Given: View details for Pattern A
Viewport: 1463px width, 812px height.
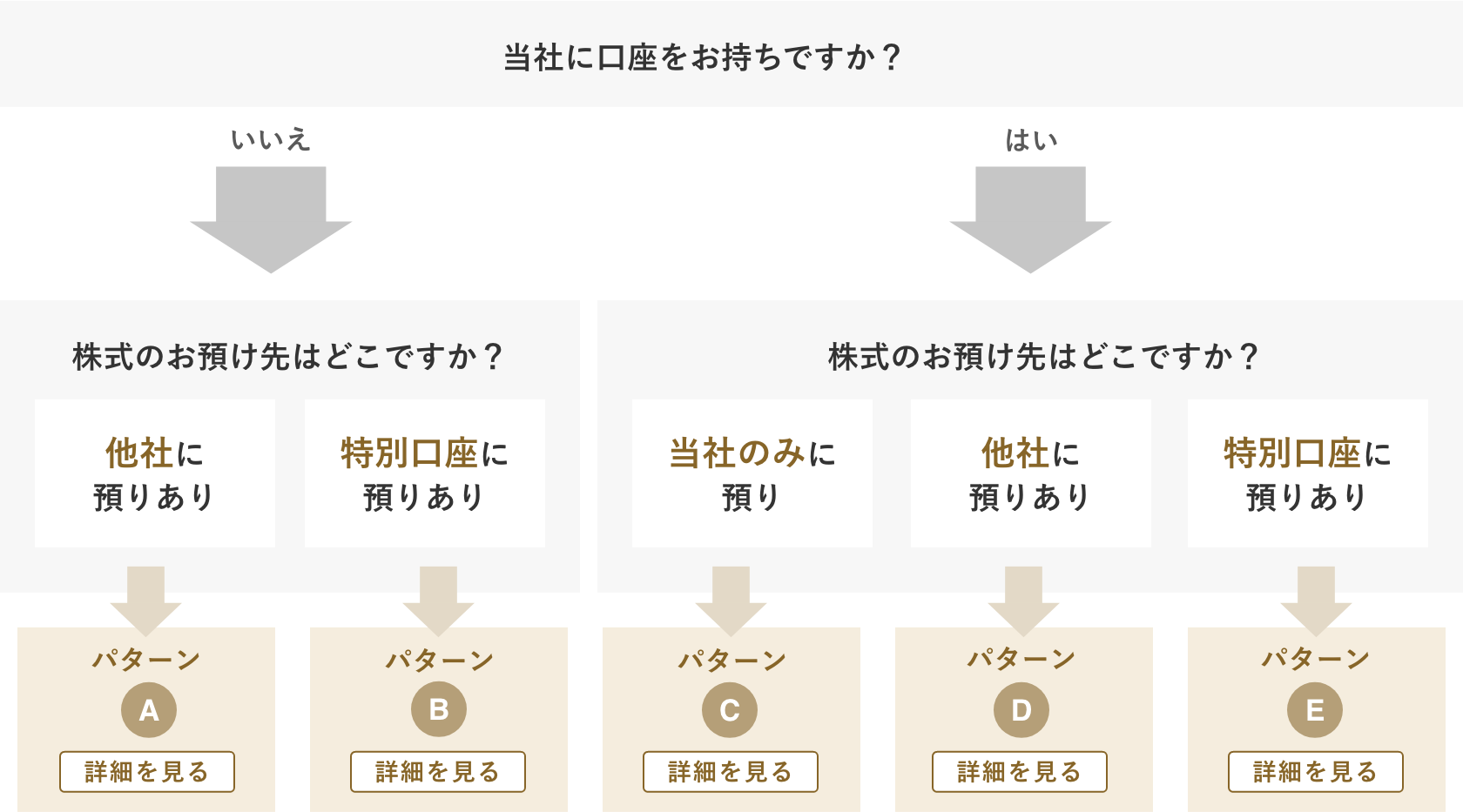Looking at the screenshot, I should pyautogui.click(x=147, y=772).
